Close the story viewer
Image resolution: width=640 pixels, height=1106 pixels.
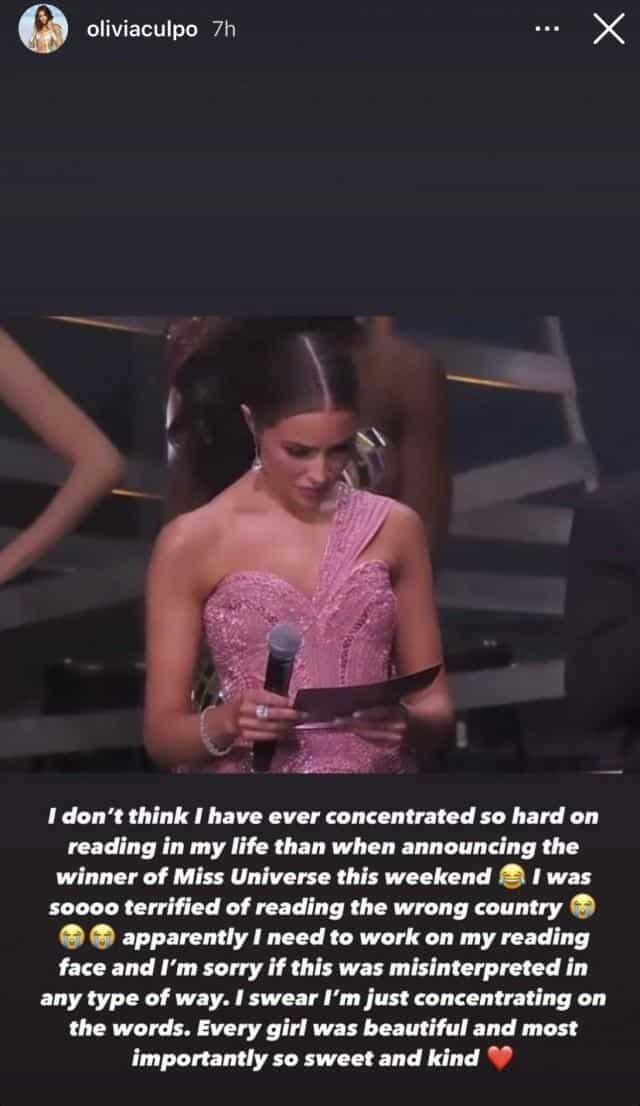[x=608, y=30]
